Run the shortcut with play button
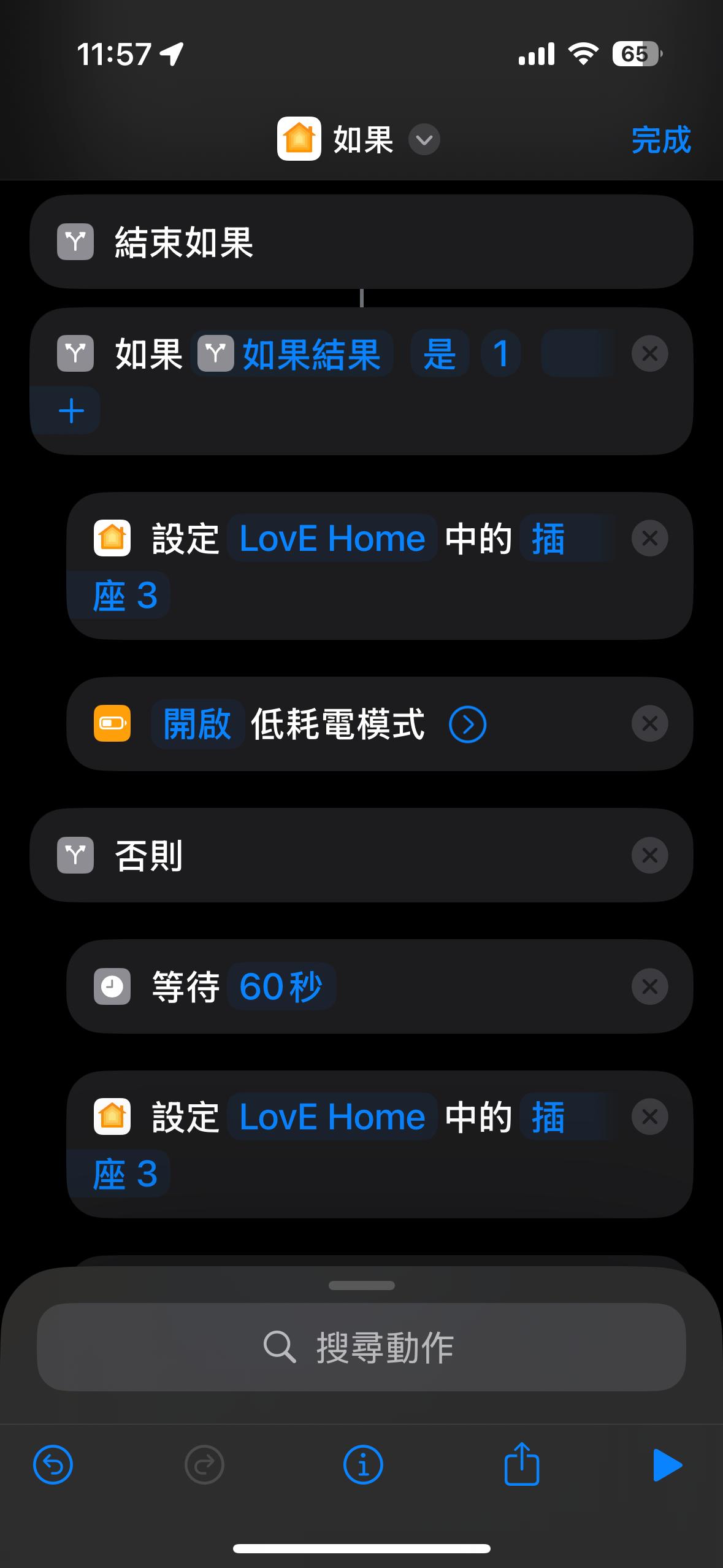 pos(667,1466)
